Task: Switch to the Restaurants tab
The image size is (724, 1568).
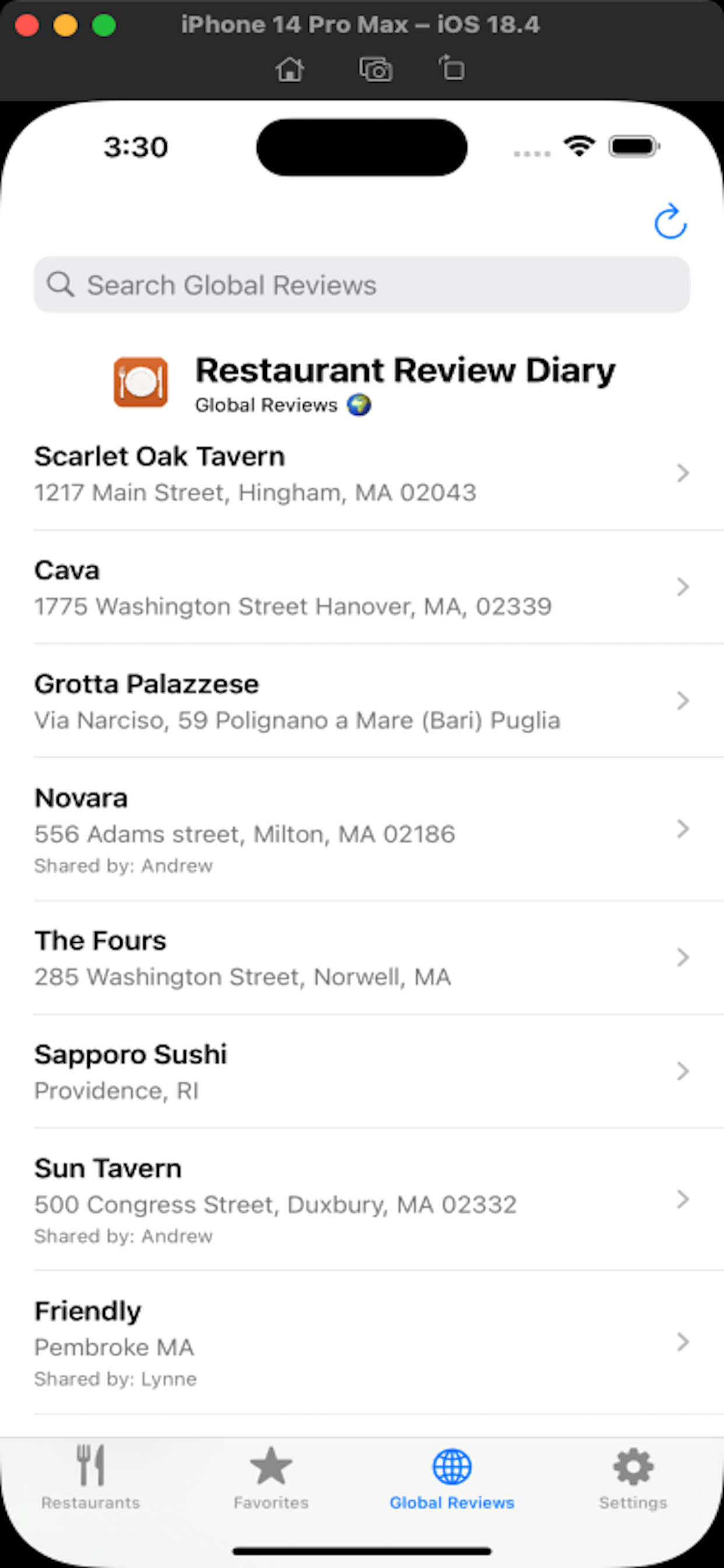Action: coord(91,1476)
